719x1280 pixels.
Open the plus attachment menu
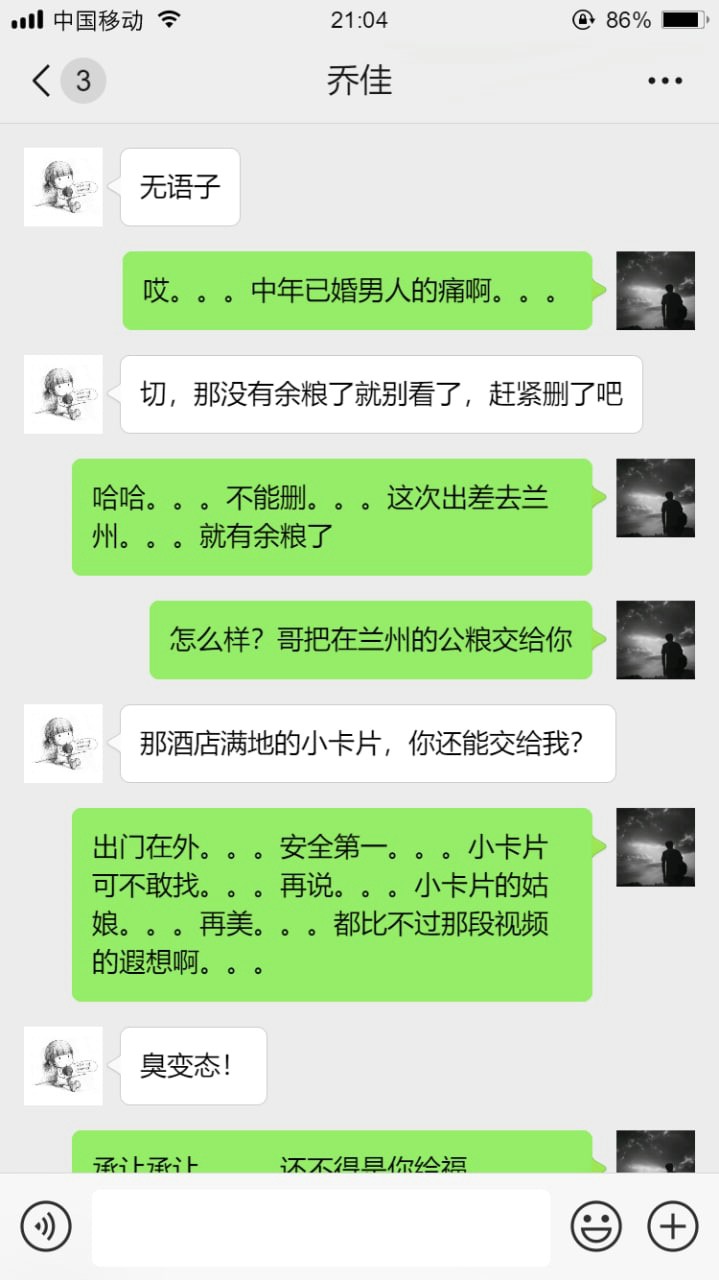(673, 1226)
